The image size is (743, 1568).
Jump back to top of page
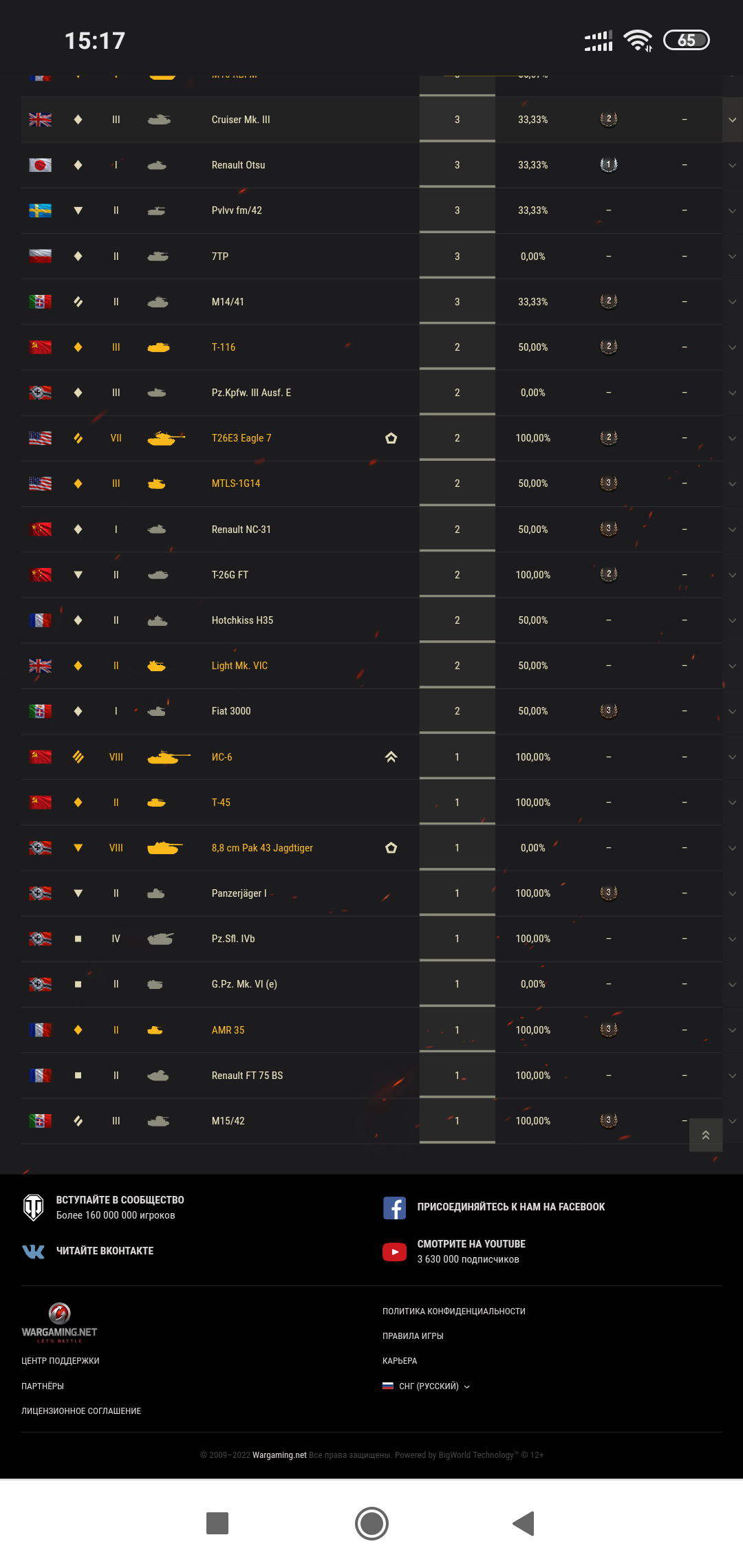tap(706, 1135)
